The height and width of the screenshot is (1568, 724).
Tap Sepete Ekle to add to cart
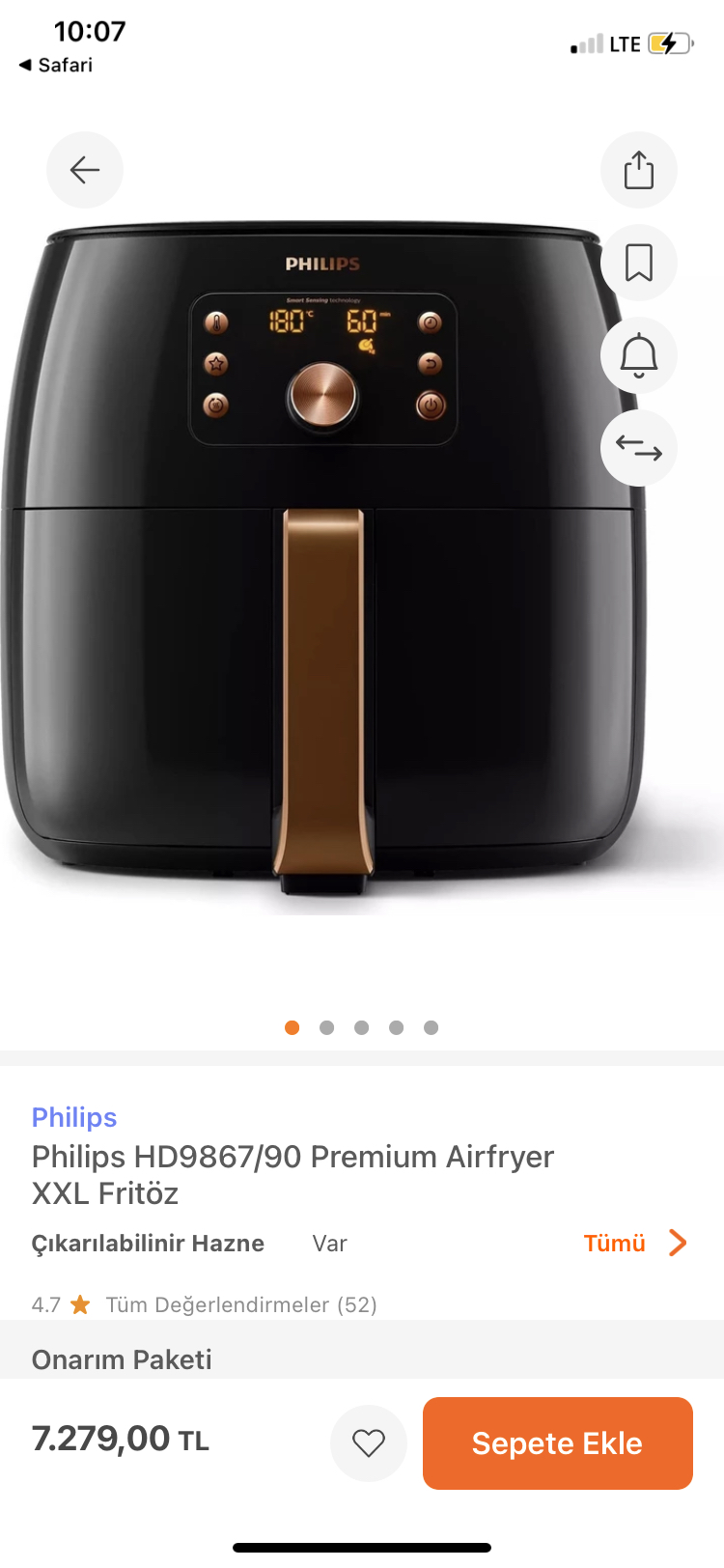[x=557, y=1442]
